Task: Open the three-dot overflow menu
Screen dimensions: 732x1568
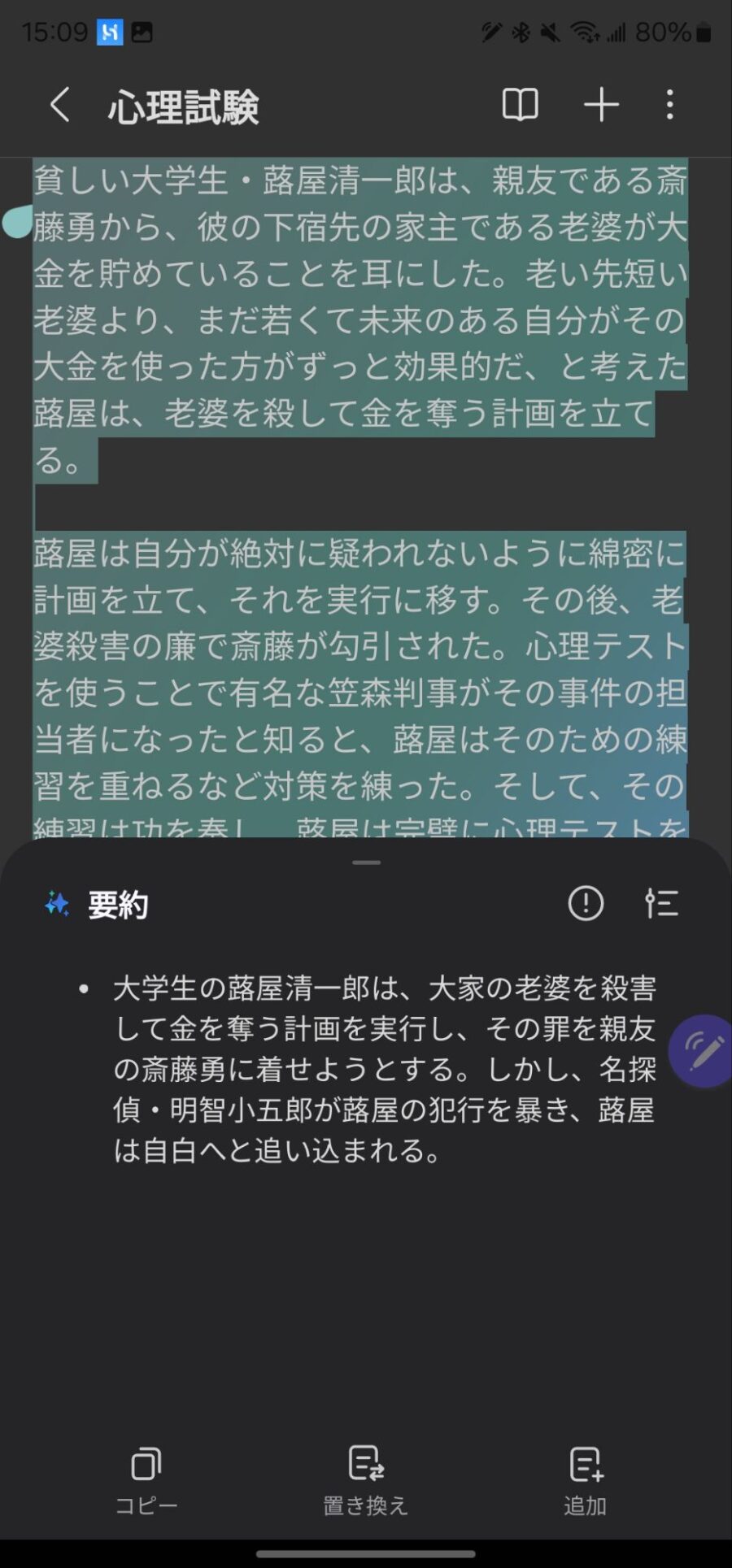Action: [669, 105]
